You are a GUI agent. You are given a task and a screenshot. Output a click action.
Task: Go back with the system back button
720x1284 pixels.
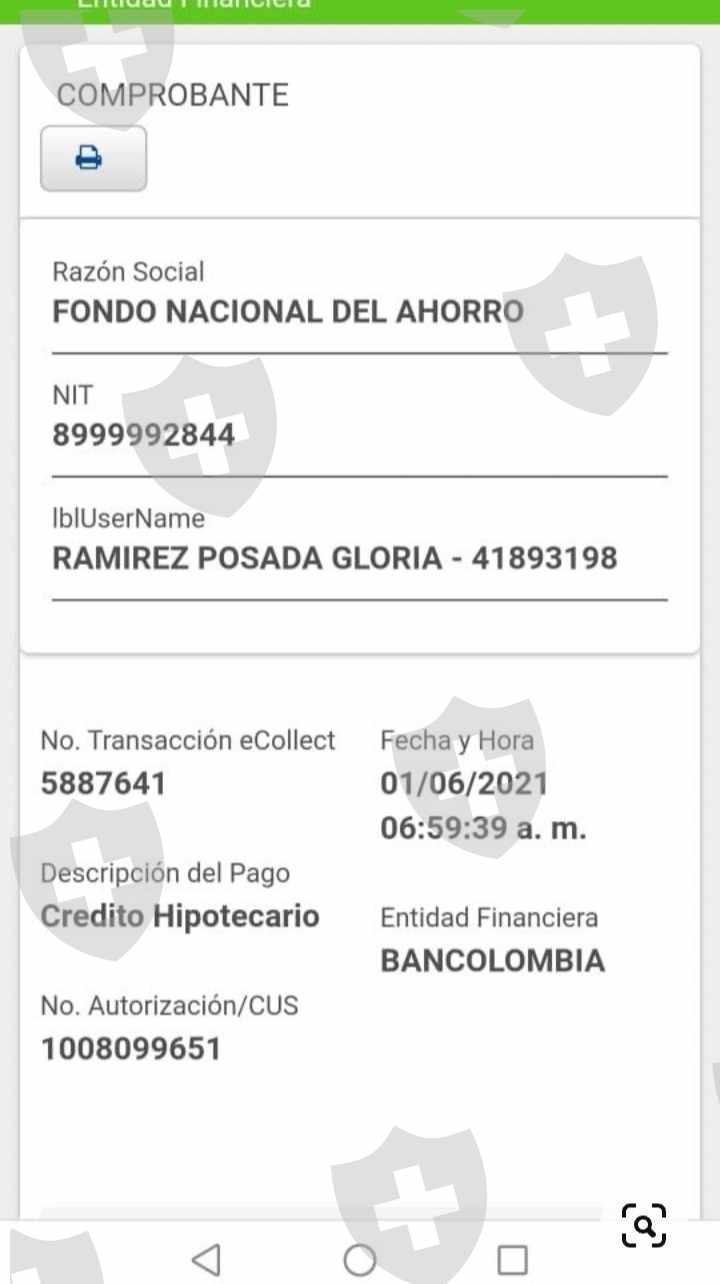pos(206,1259)
